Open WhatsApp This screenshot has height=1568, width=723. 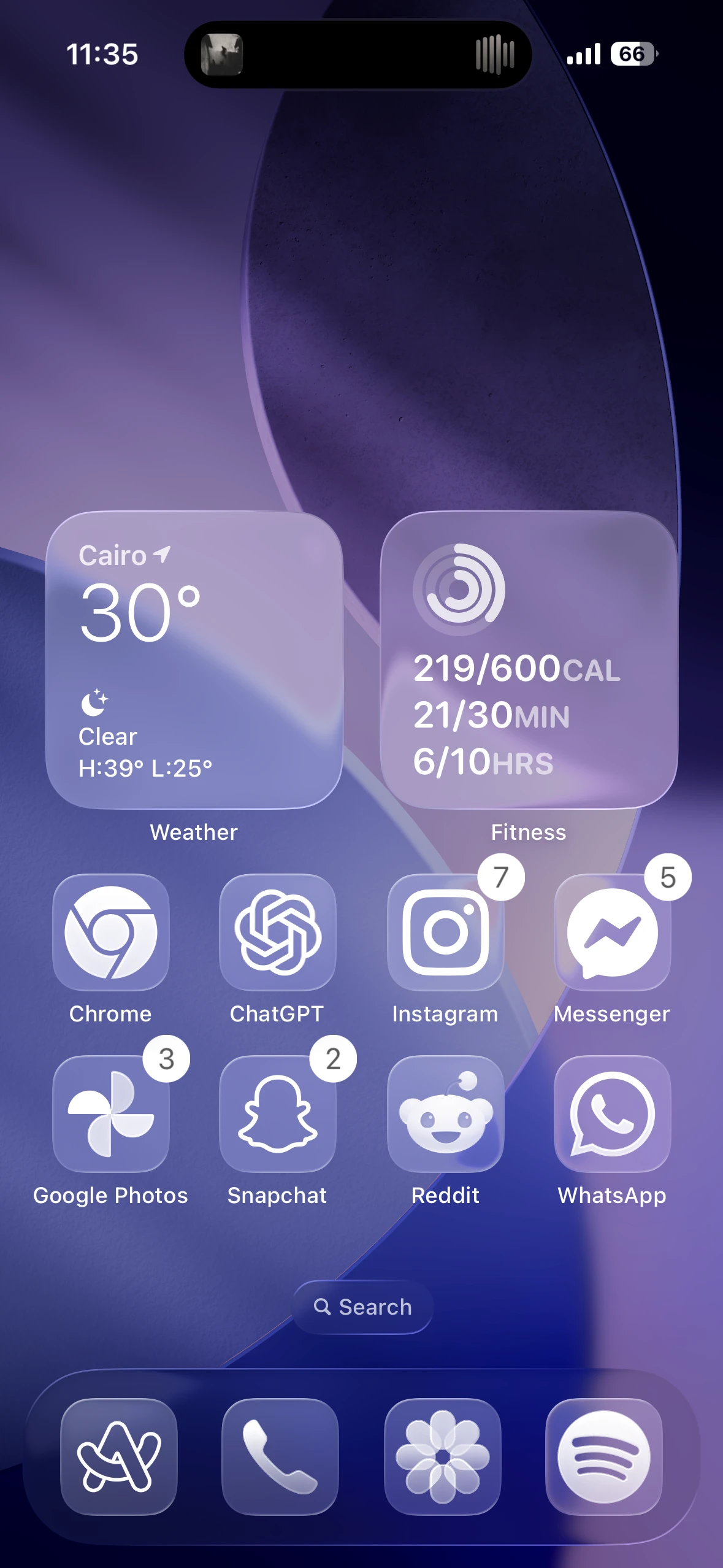tap(612, 1113)
